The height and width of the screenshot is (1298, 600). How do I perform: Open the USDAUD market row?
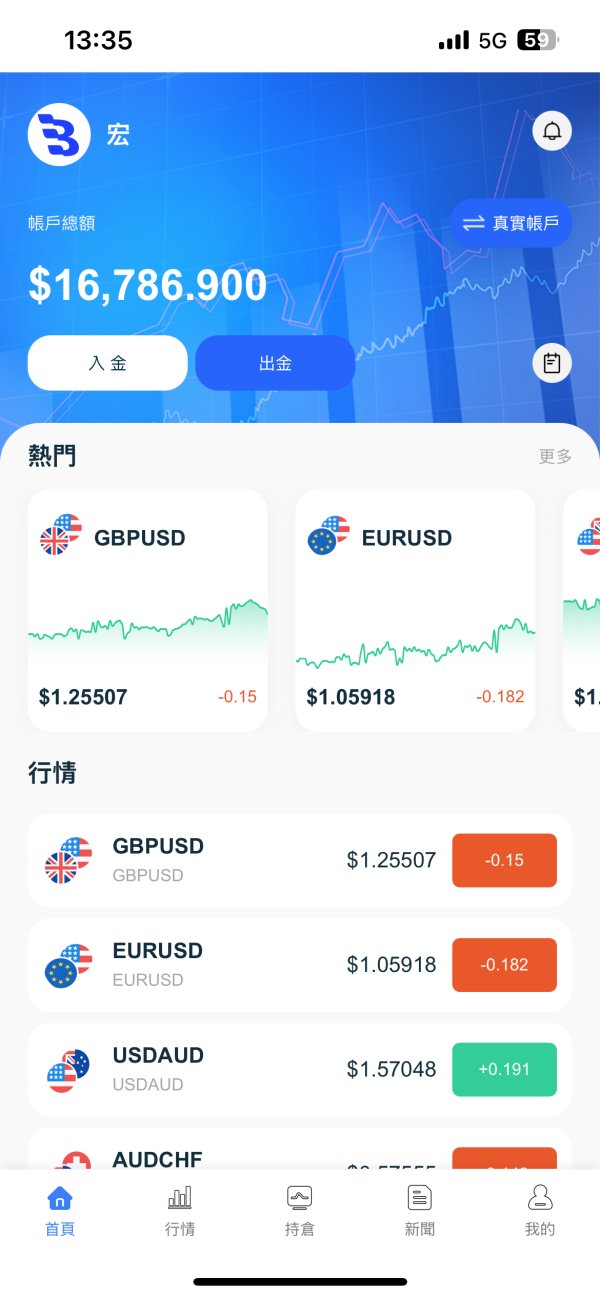point(300,1069)
